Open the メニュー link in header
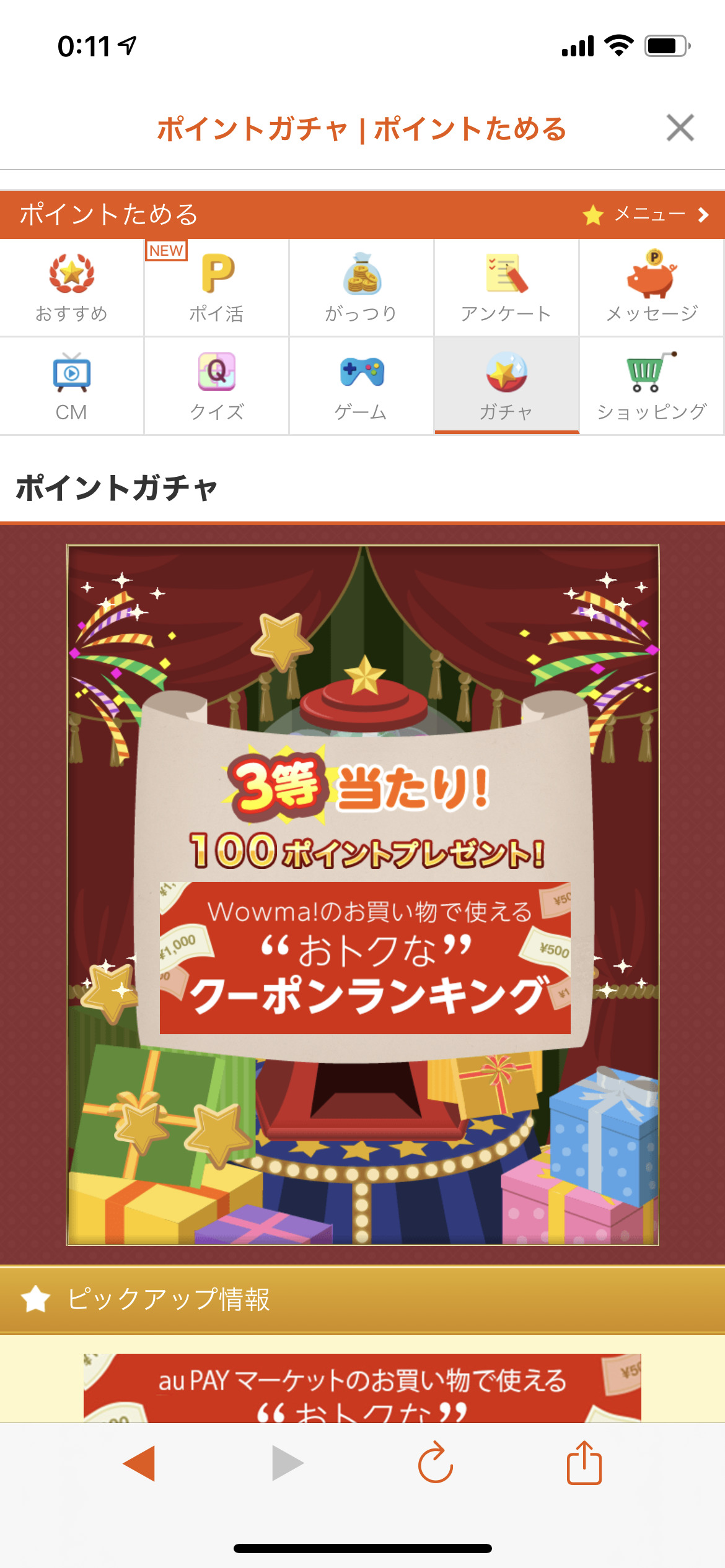Screen dimensions: 725x1568 tap(646, 214)
